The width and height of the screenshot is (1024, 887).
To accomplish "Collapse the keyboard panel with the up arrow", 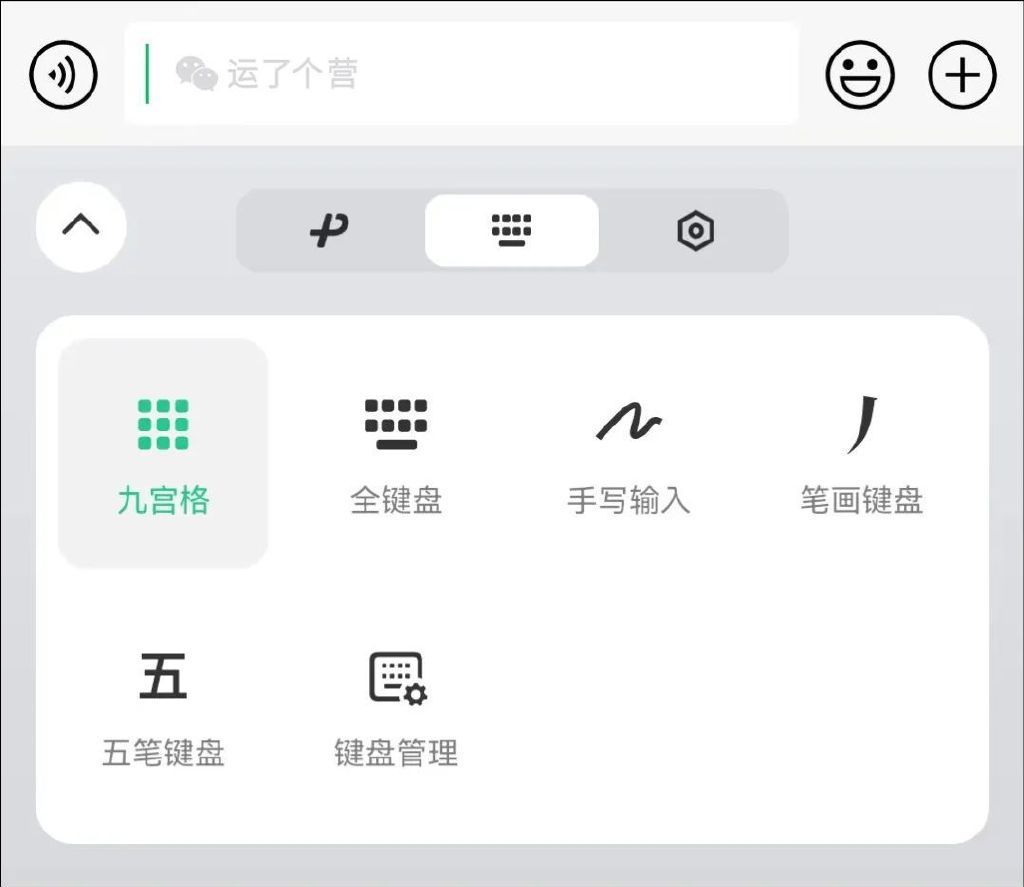I will (81, 226).
